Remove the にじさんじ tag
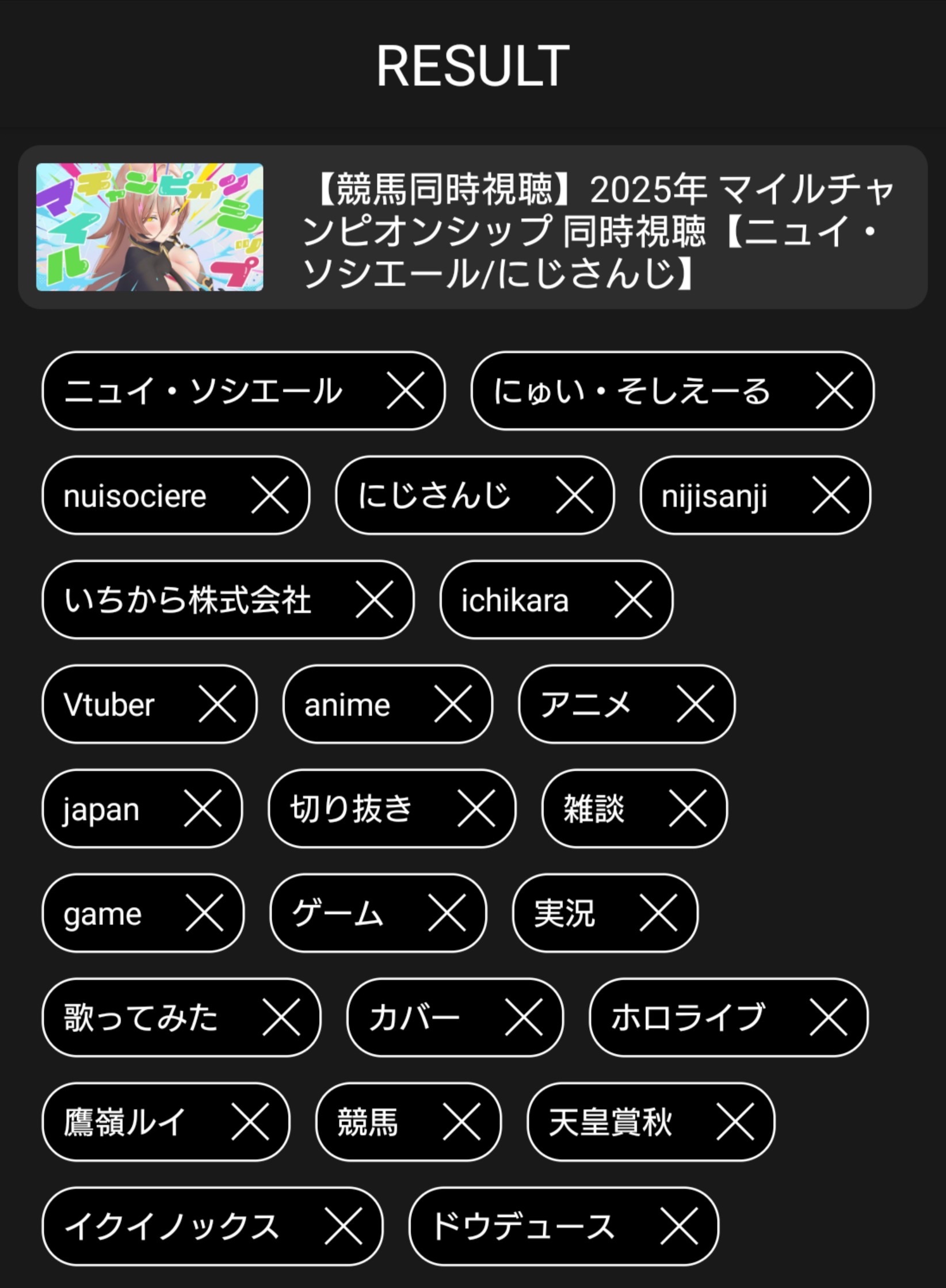Screen dimensions: 946x1288 click(574, 496)
